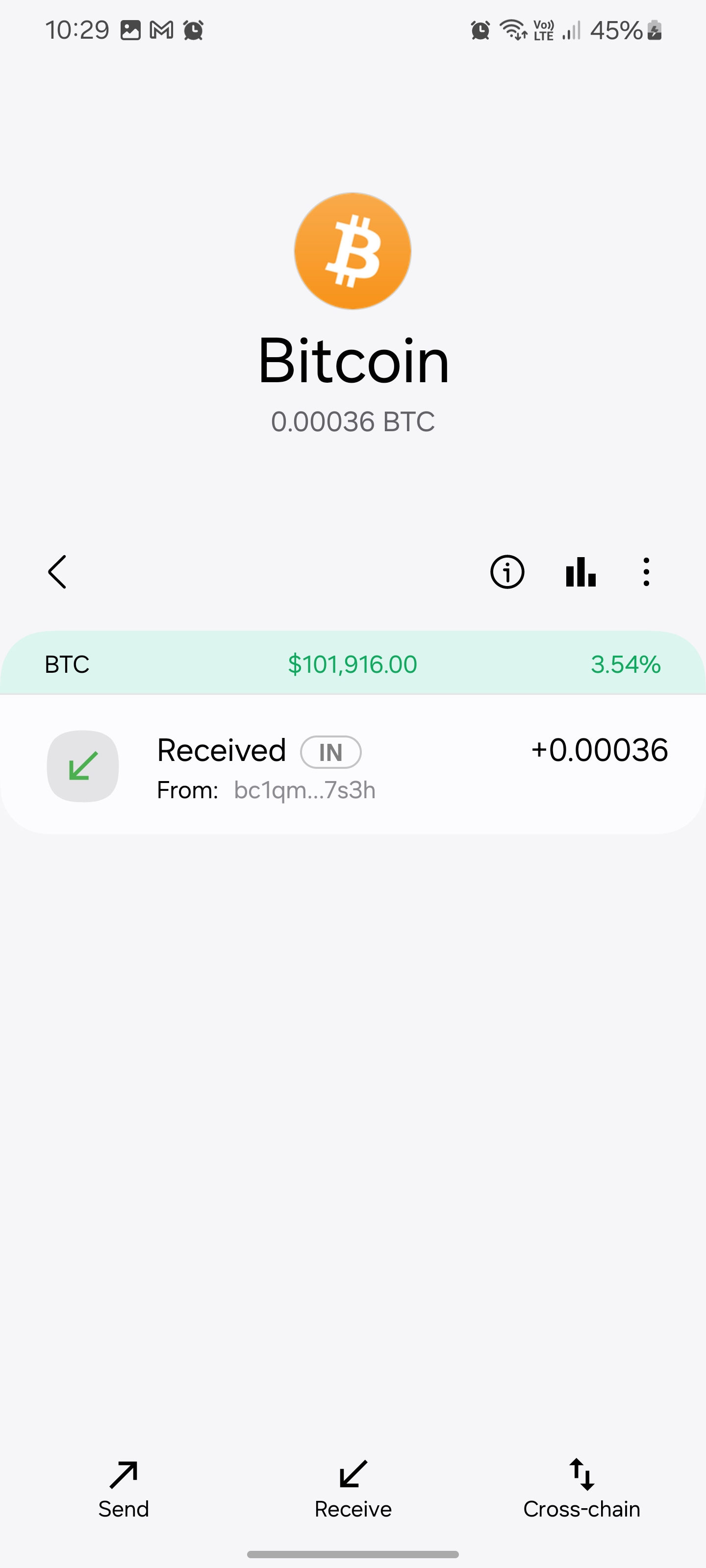The width and height of the screenshot is (706, 1568).
Task: Tap the home gesture bar
Action: [x=353, y=1556]
